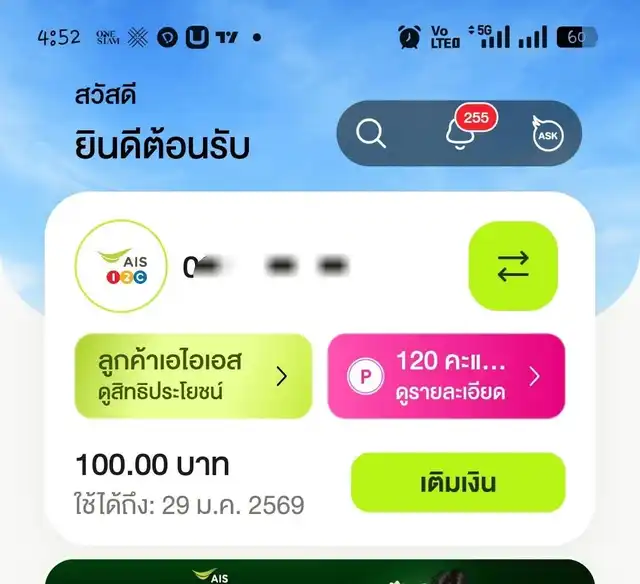
Task: Open the notifications bell with 255 badge
Action: coord(461,134)
